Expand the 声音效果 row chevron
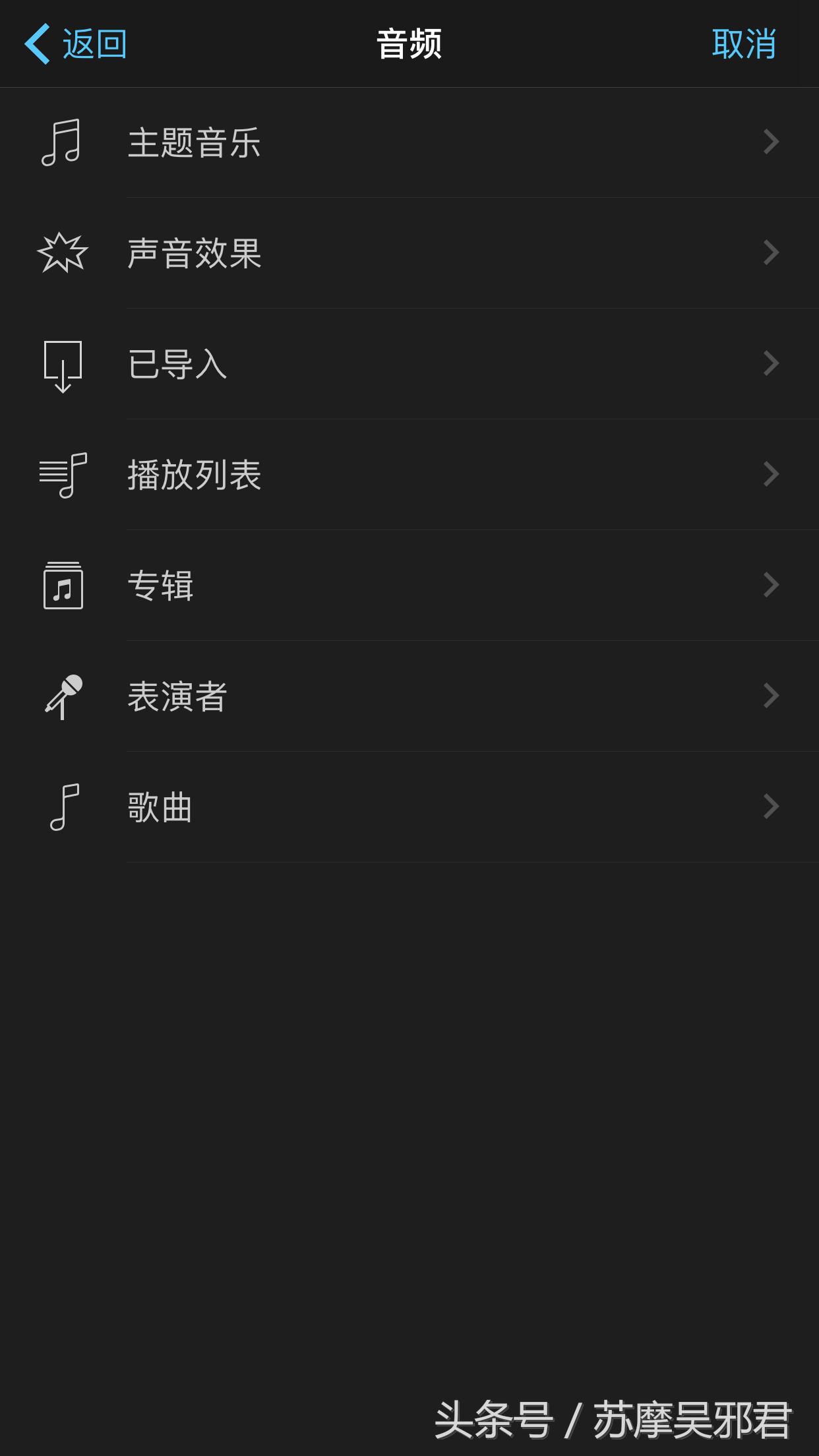 (772, 253)
